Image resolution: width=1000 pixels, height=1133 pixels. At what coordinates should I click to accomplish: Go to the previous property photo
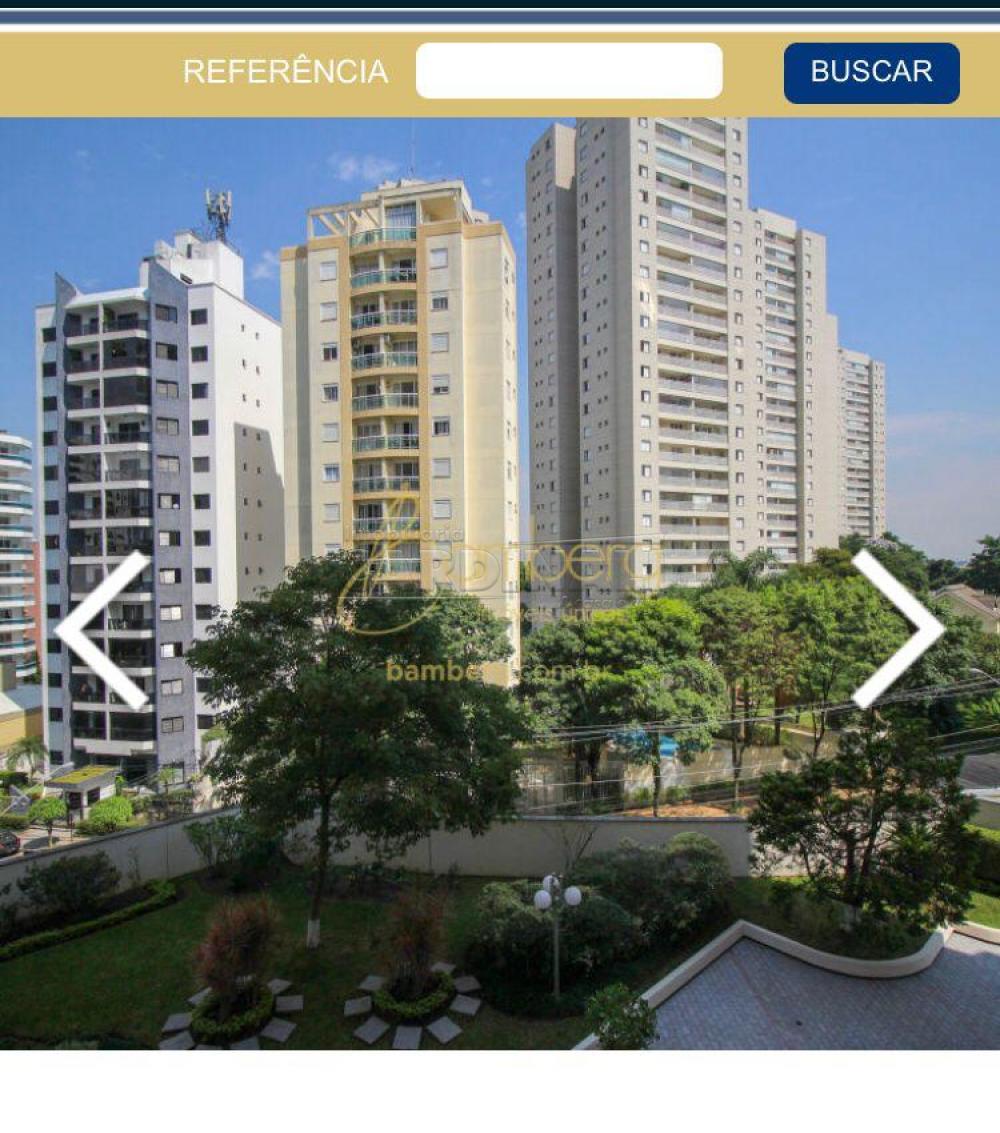pyautogui.click(x=102, y=630)
